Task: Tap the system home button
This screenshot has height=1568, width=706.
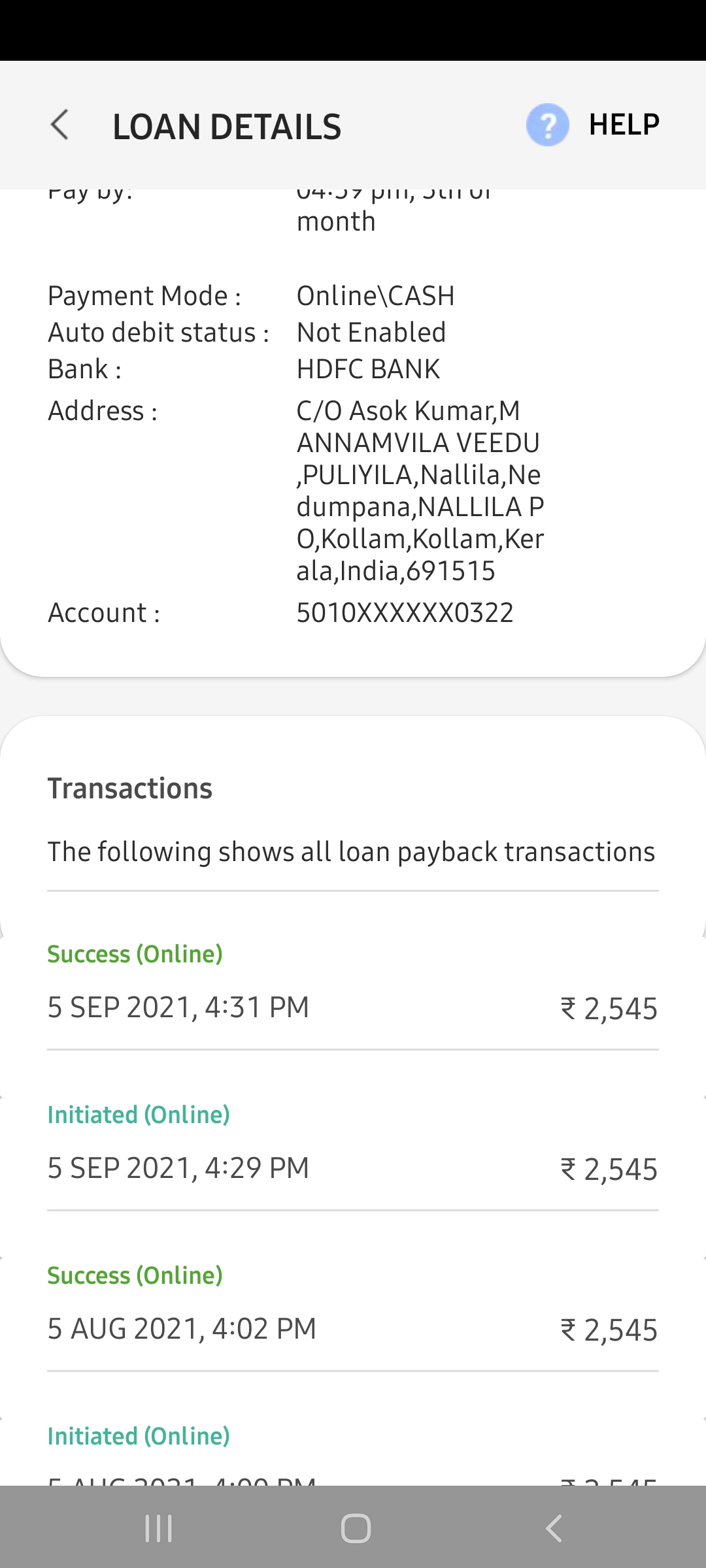Action: 356,1528
